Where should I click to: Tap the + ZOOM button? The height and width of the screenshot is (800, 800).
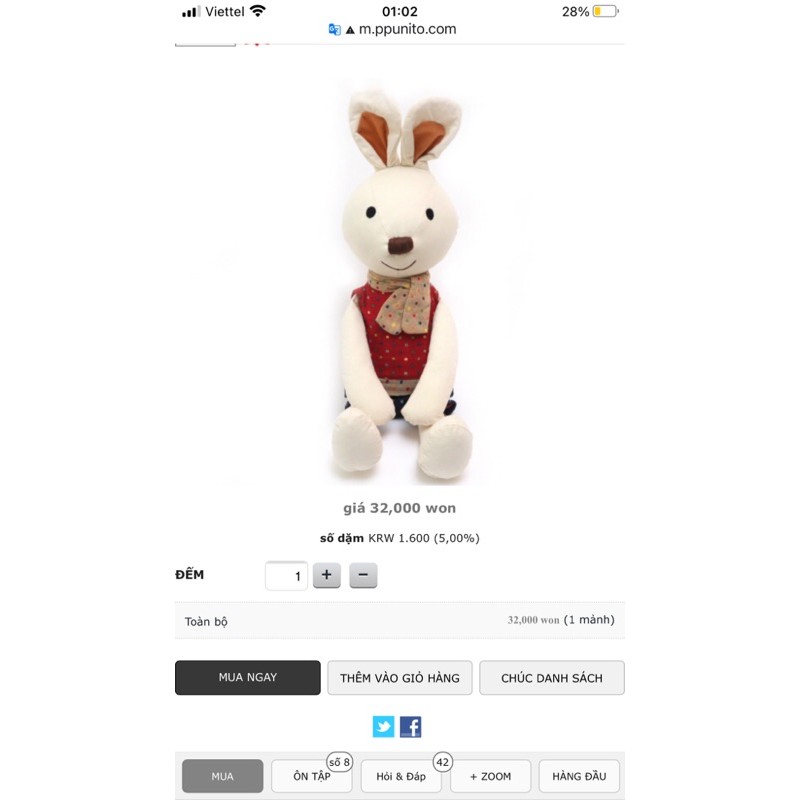[x=490, y=776]
